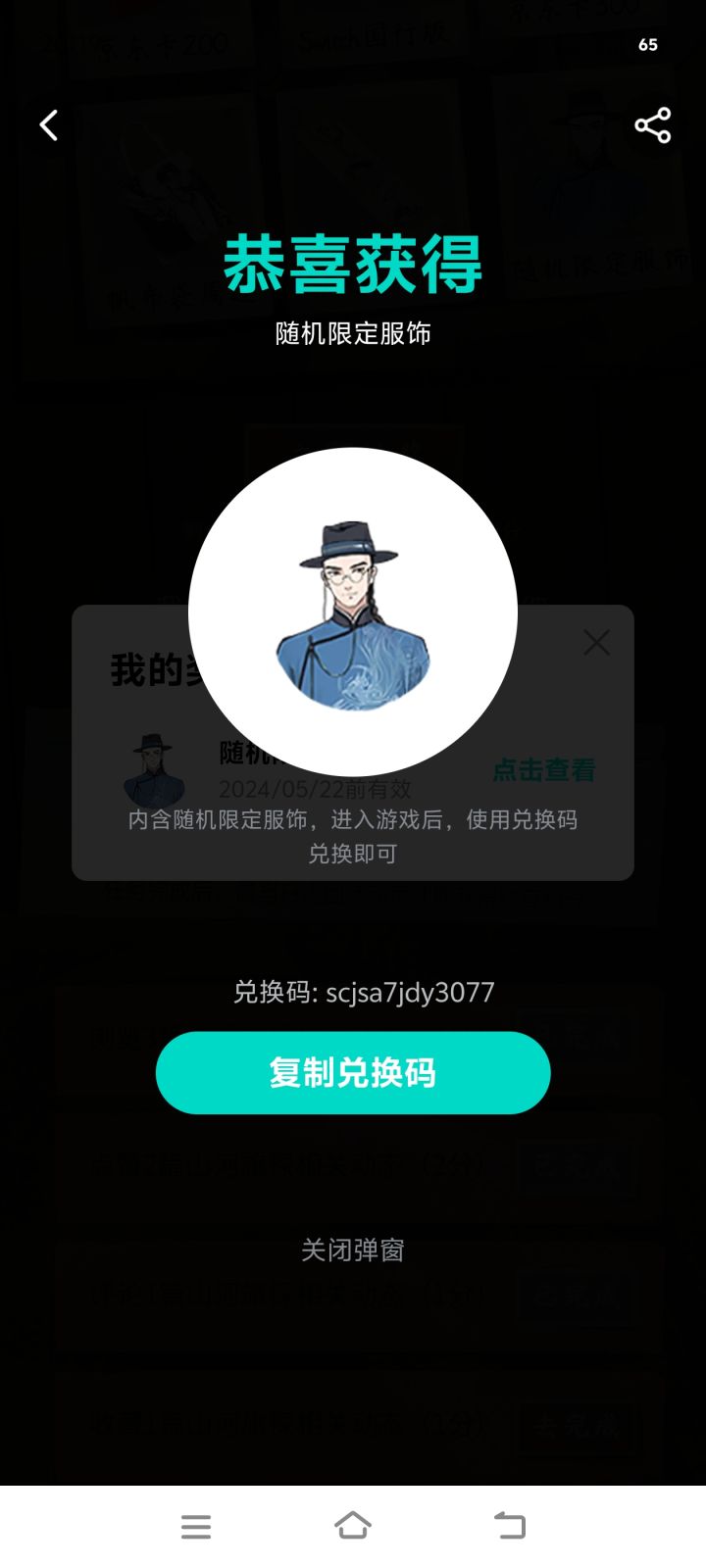This screenshot has width=706, height=1568.
Task: Tap the 随机限定服饰 subtitle text
Action: point(353,334)
